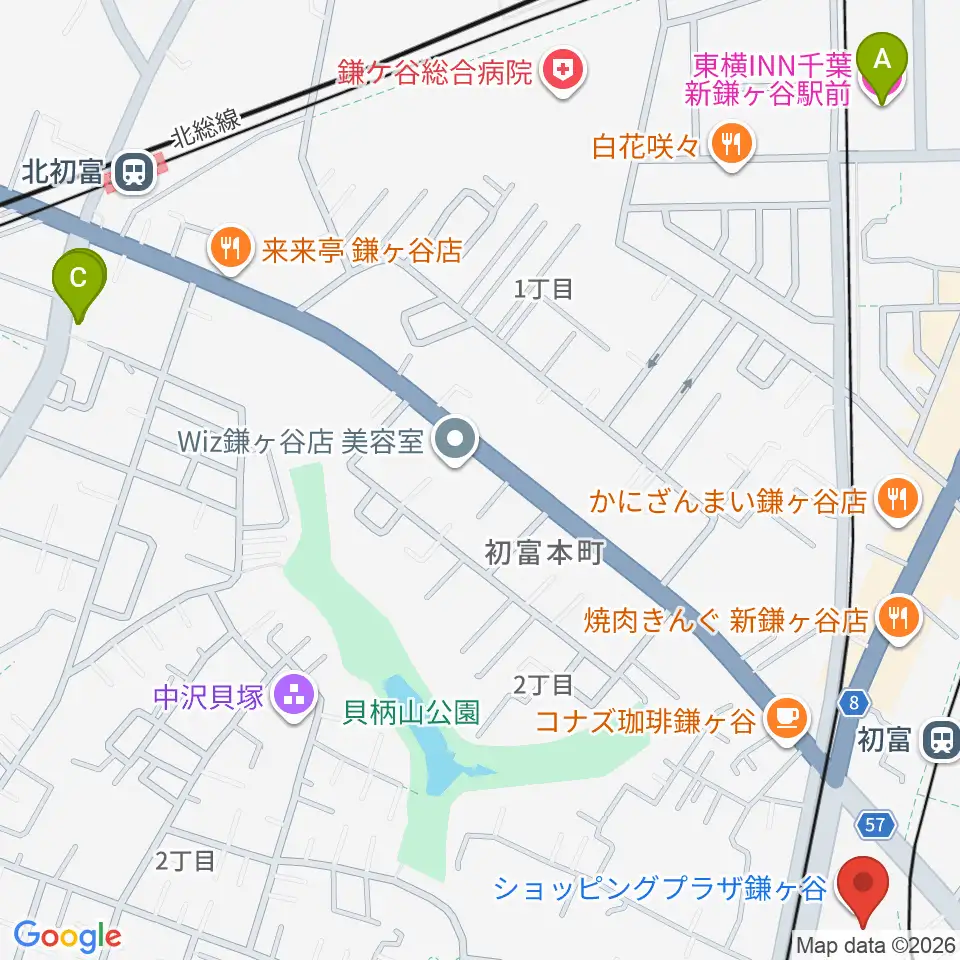This screenshot has height=960, width=960.
Task: Open コナズ珈琲鎌ヶ谷 cafe marker
Action: (787, 720)
